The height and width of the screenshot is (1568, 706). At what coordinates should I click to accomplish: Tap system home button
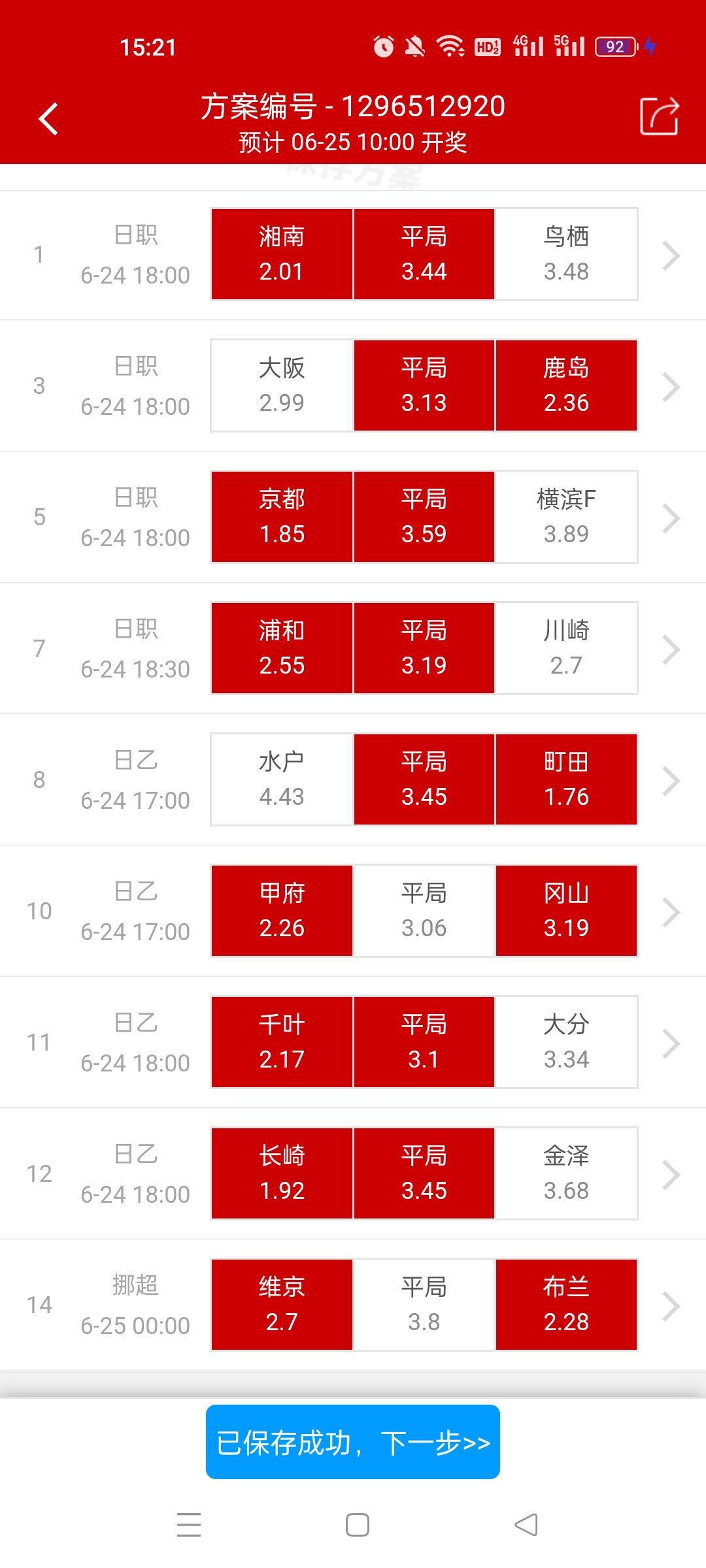click(357, 1525)
